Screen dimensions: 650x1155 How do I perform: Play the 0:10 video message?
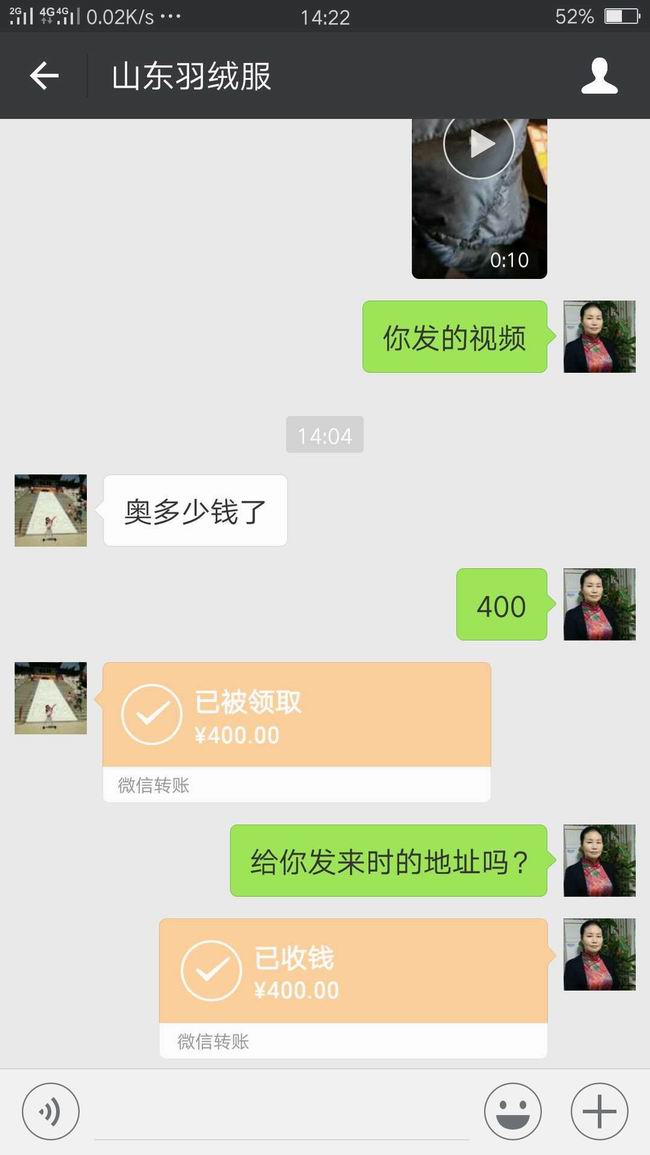(x=479, y=197)
